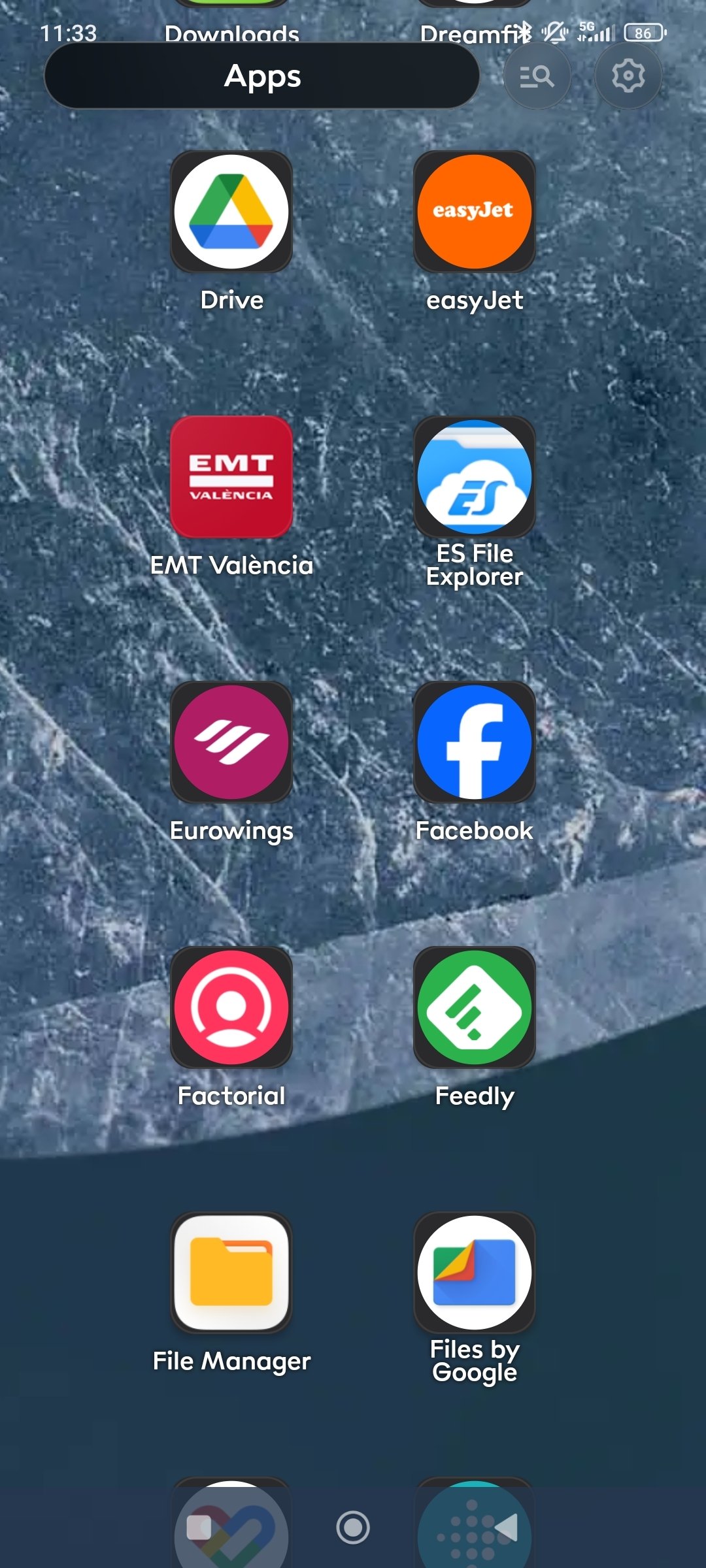706x1568 pixels.
Task: Open Feedly reader
Action: point(474,1007)
